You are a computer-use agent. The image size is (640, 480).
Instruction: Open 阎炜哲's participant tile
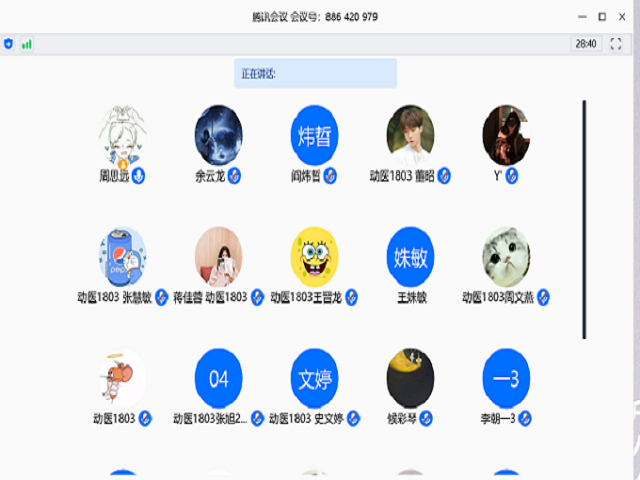pyautogui.click(x=314, y=135)
